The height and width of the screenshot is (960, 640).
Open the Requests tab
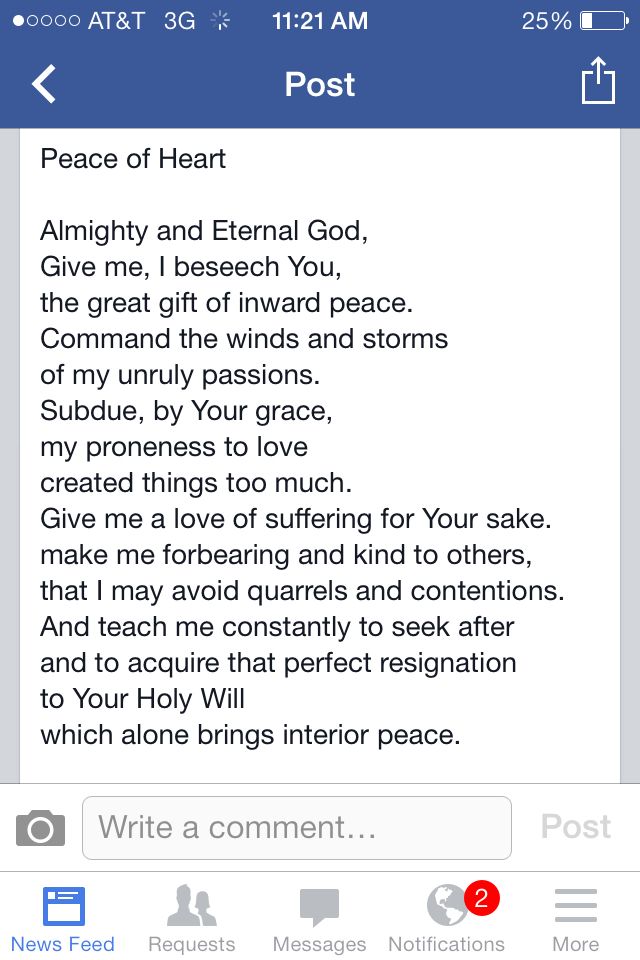[x=191, y=918]
